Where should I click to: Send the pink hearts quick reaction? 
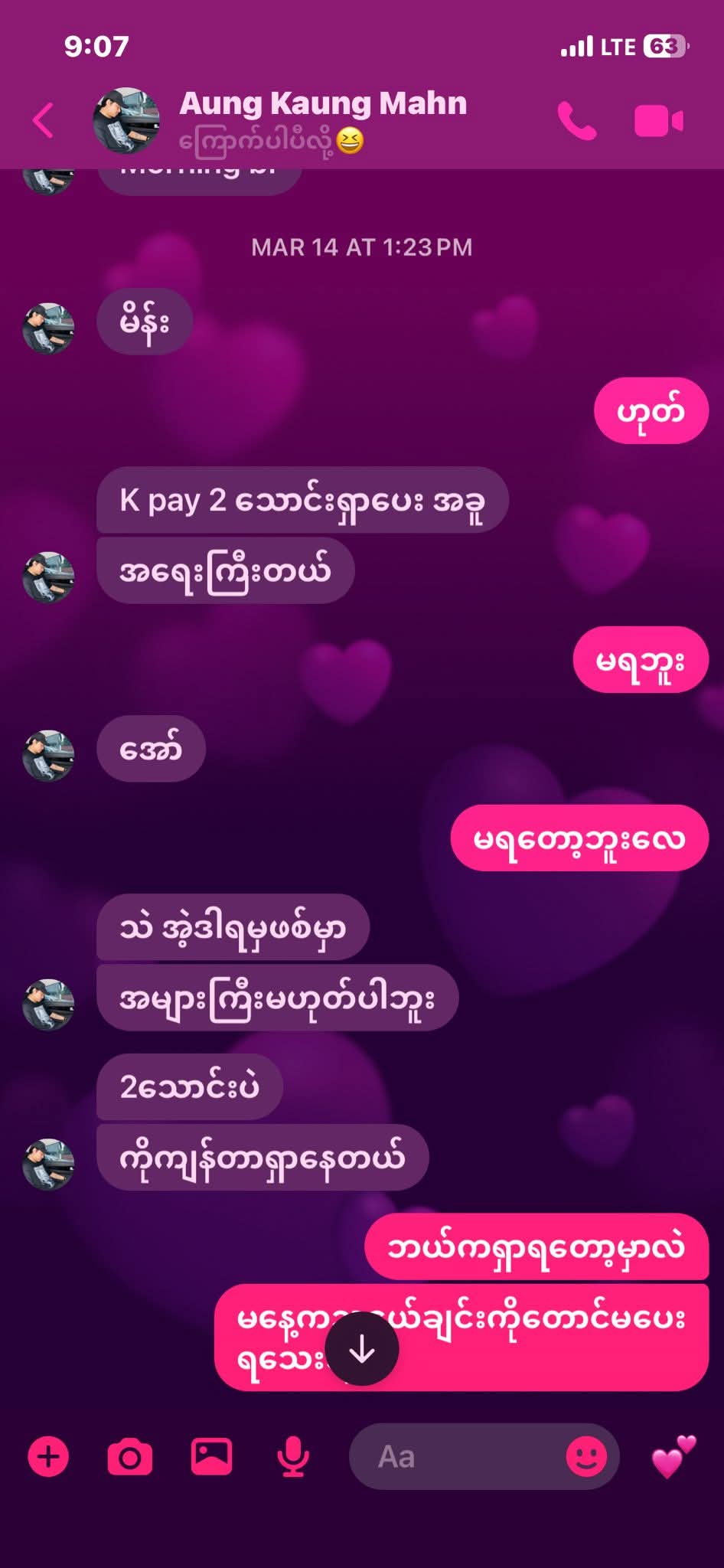click(673, 1456)
